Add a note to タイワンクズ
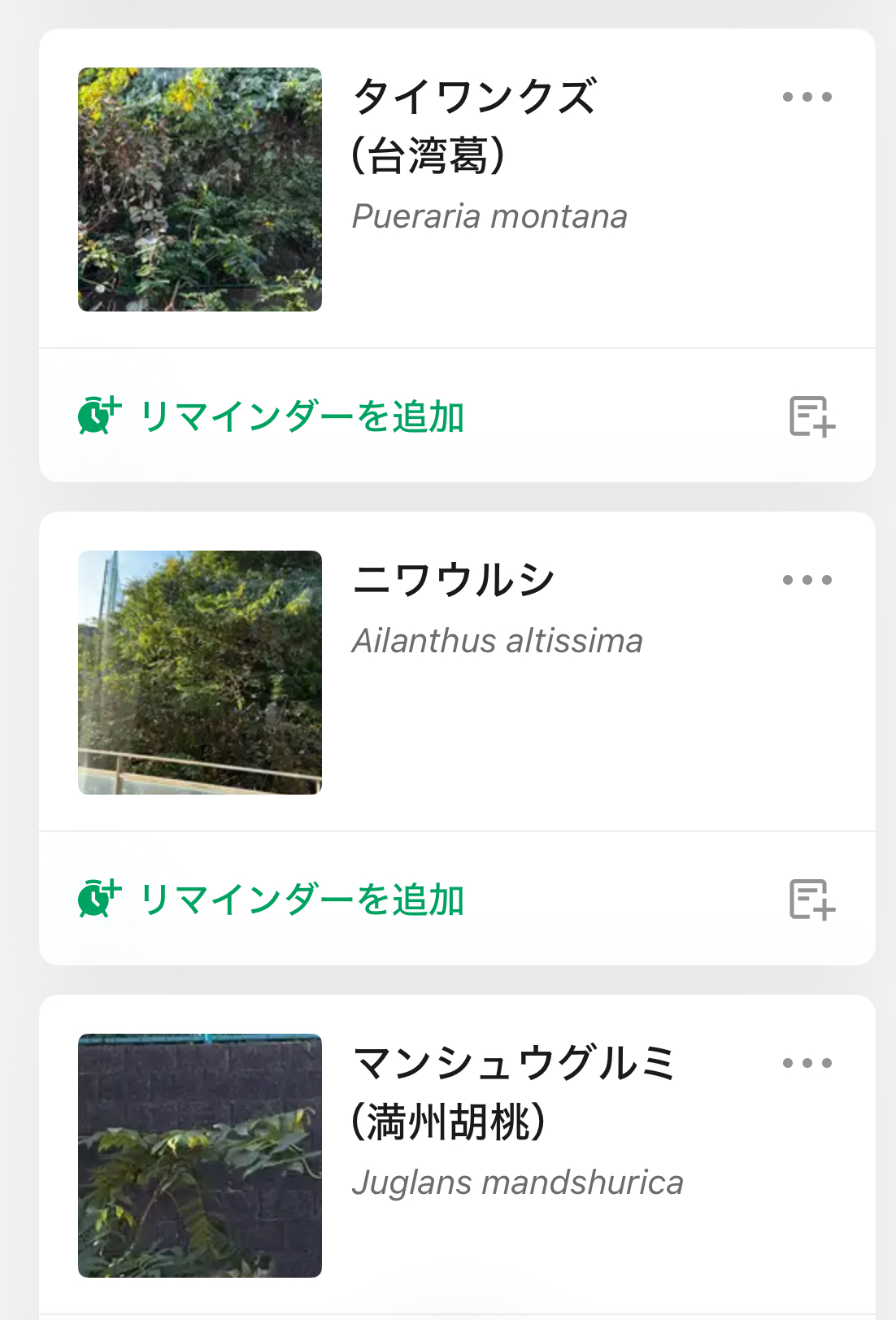The width and height of the screenshot is (896, 1320). click(811, 416)
